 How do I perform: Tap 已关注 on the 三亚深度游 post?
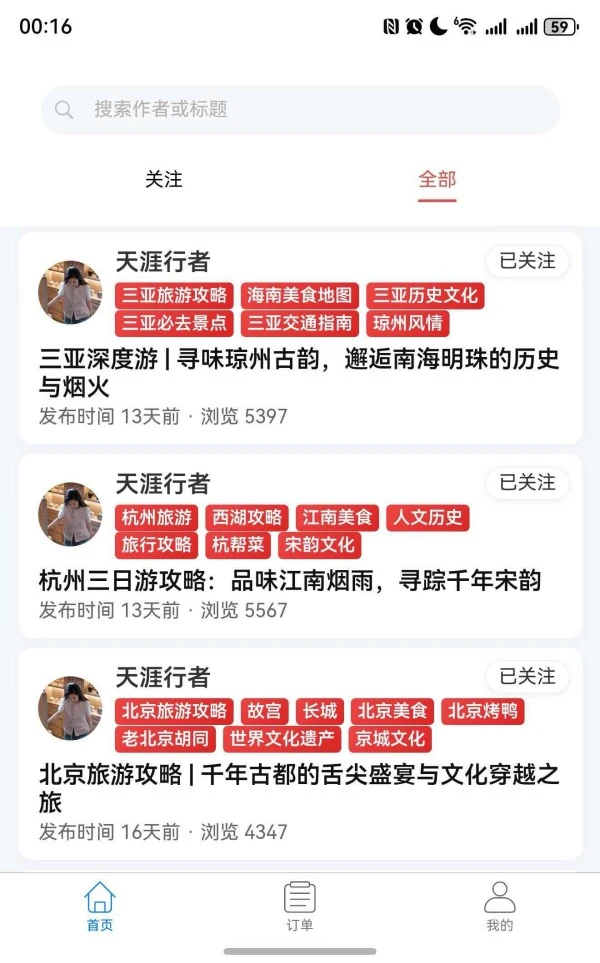527,261
